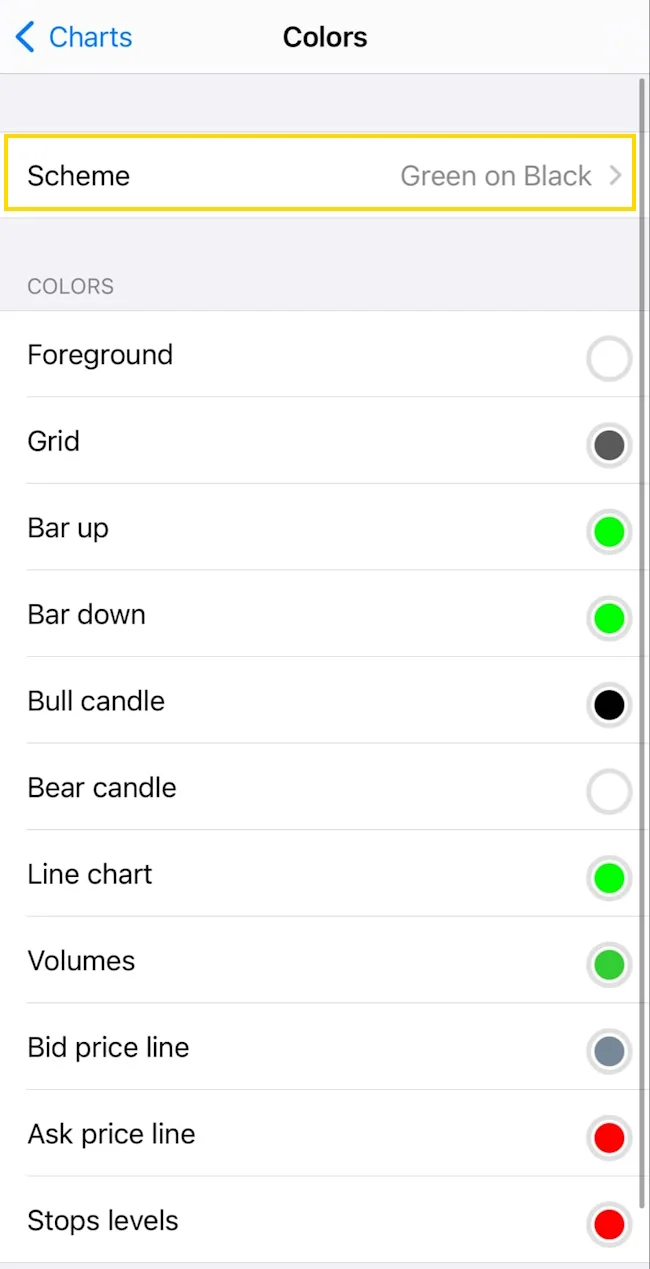
Task: Choose a Bid price line color
Action: click(609, 1051)
